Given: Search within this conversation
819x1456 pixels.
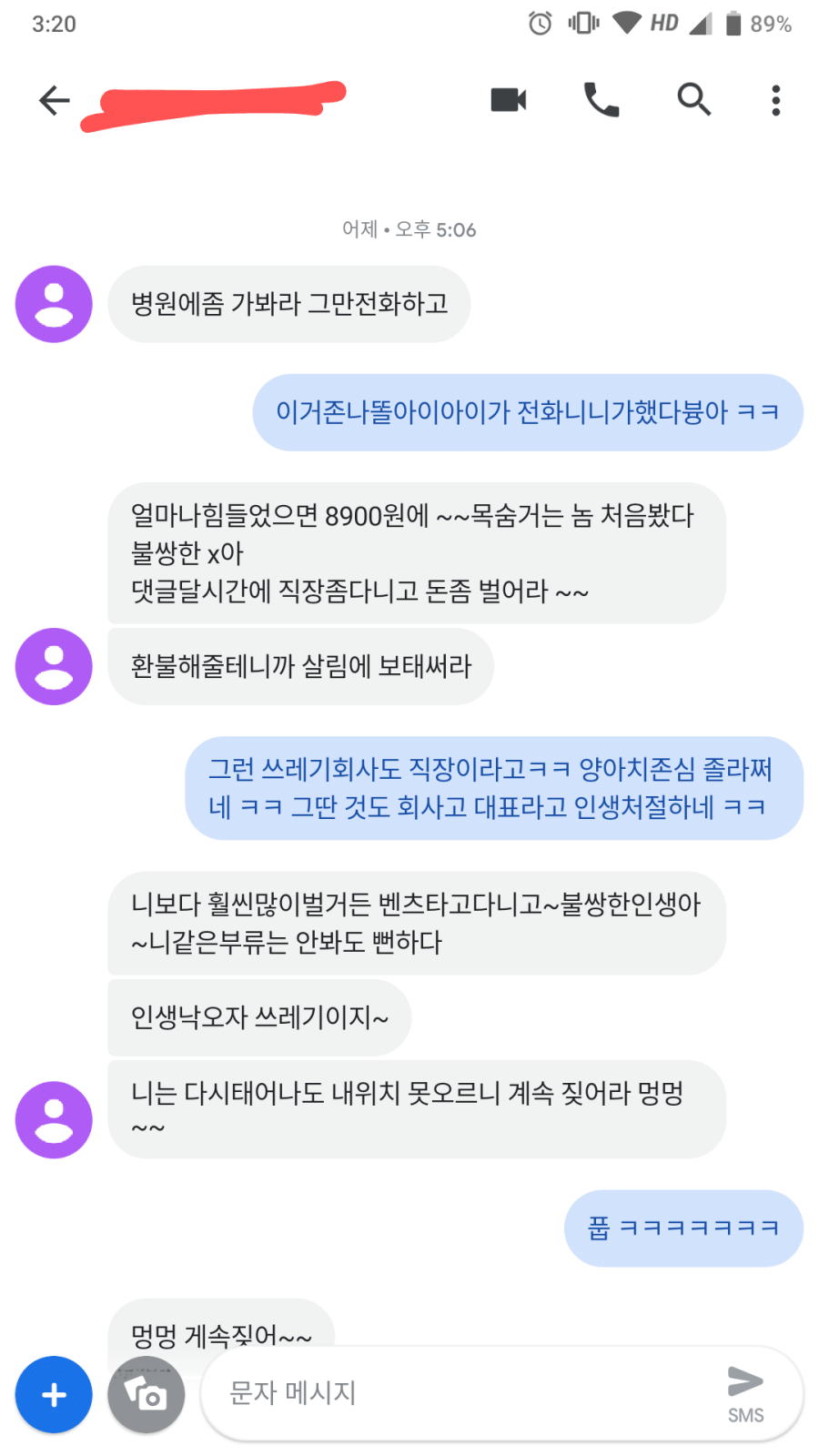Looking at the screenshot, I should click(x=693, y=100).
